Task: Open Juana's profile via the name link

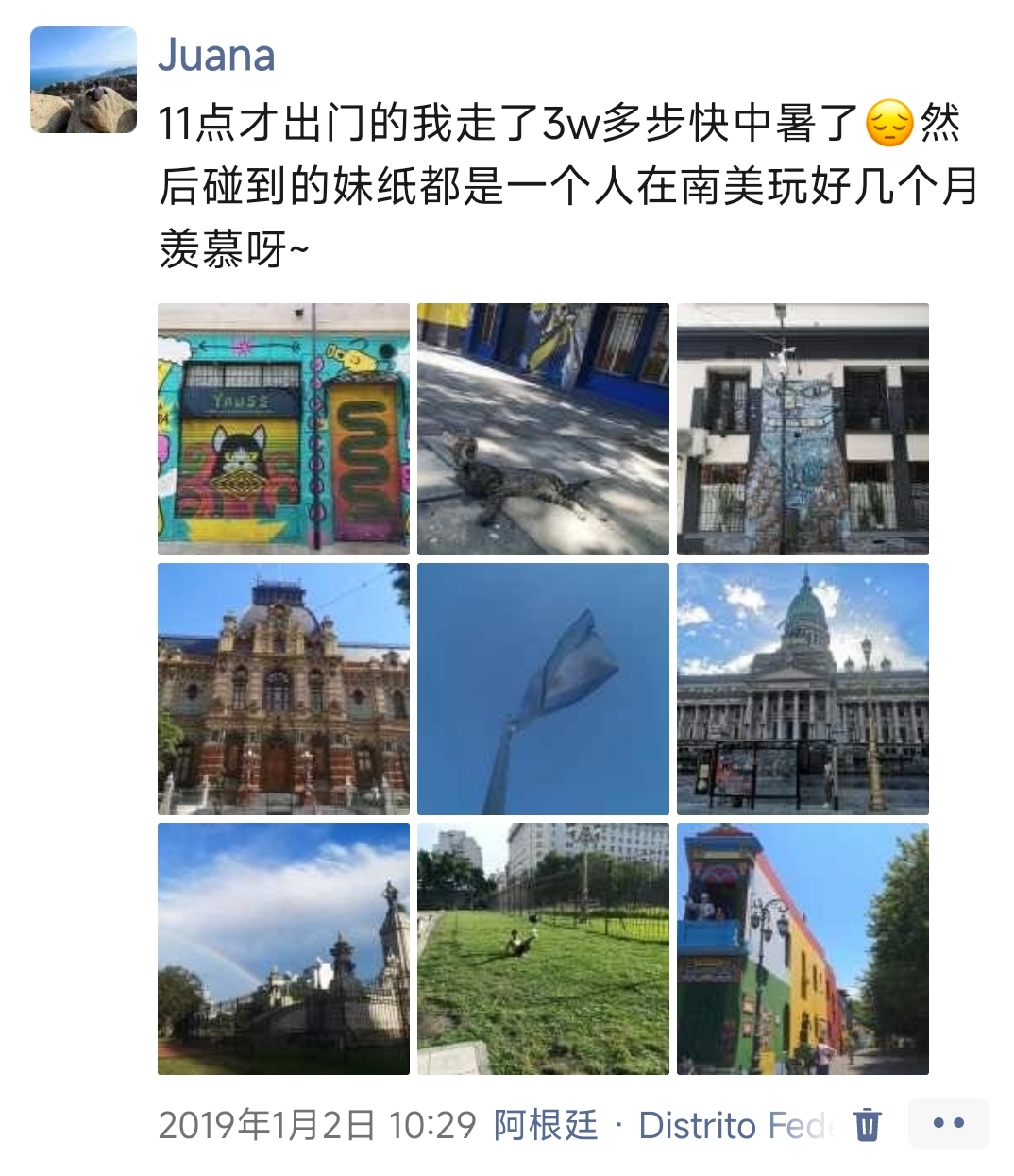Action: (216, 56)
